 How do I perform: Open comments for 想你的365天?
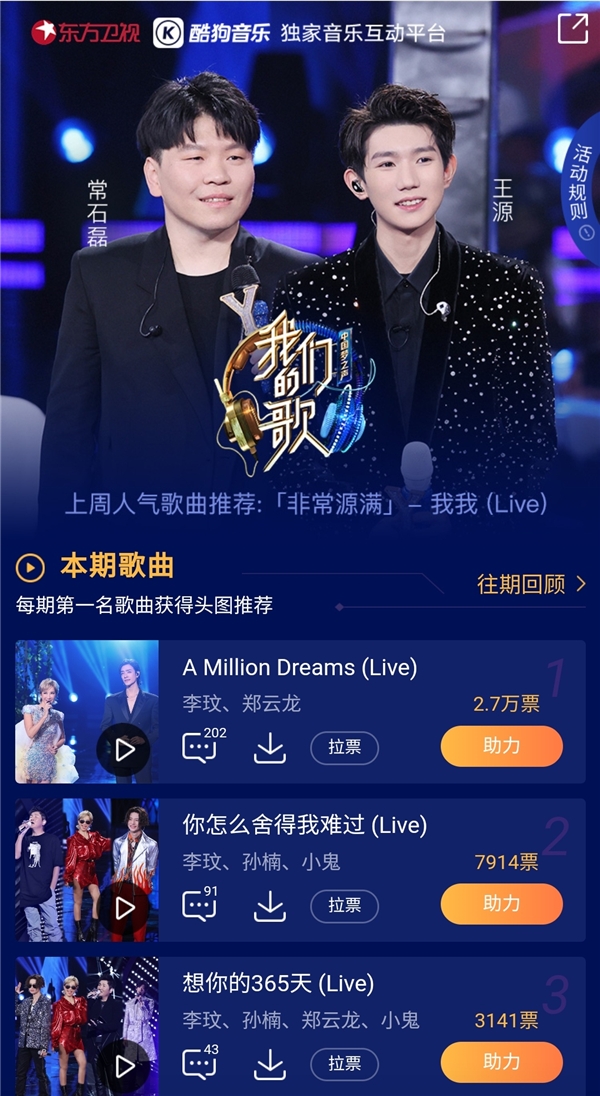pyautogui.click(x=200, y=1063)
